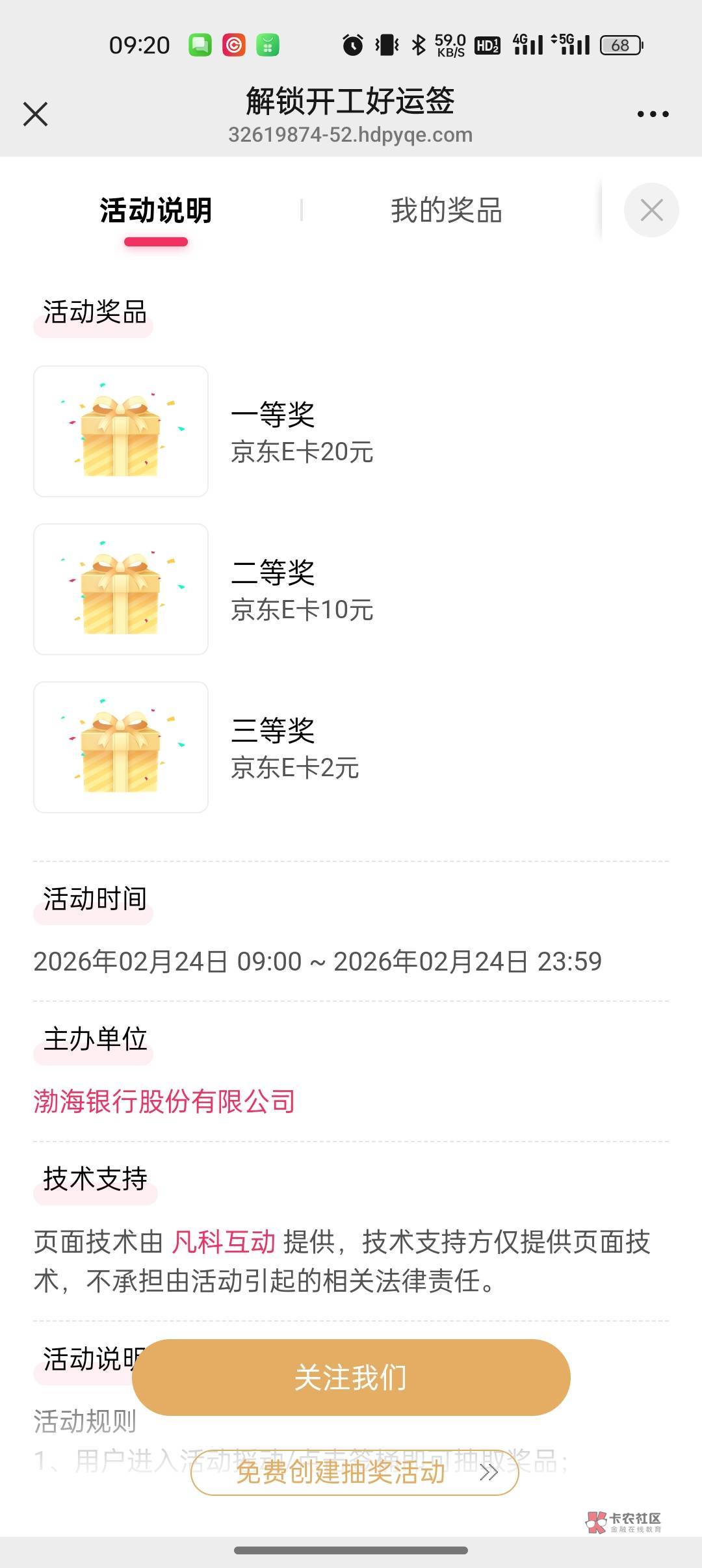Open the three-dot overflow menu

(x=653, y=114)
